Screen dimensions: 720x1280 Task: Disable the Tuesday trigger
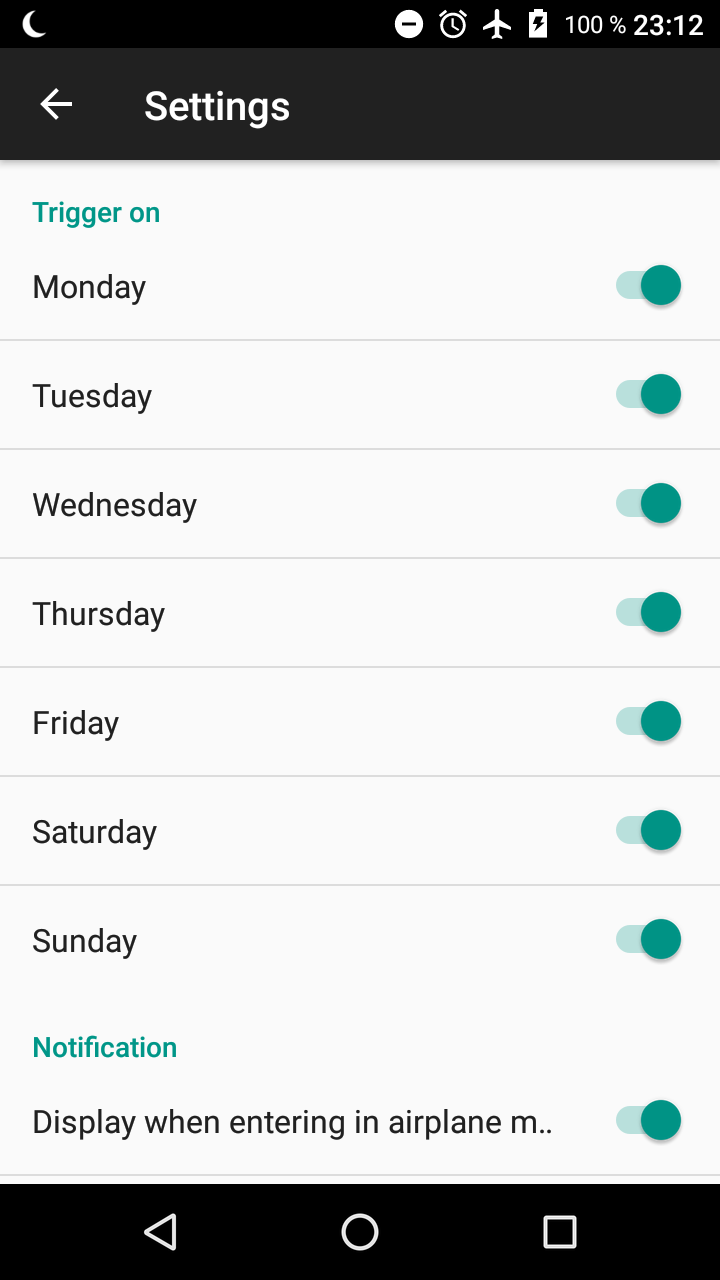(648, 395)
